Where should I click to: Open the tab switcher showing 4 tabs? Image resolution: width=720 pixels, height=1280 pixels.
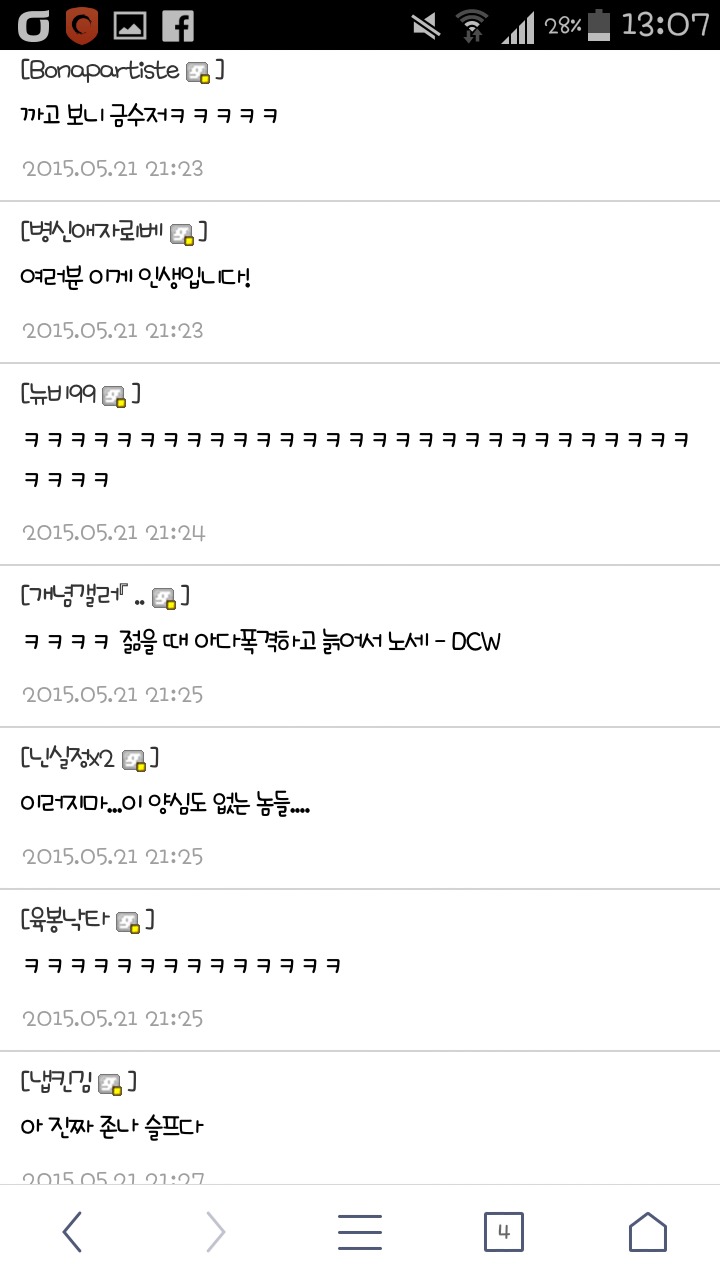503,1232
